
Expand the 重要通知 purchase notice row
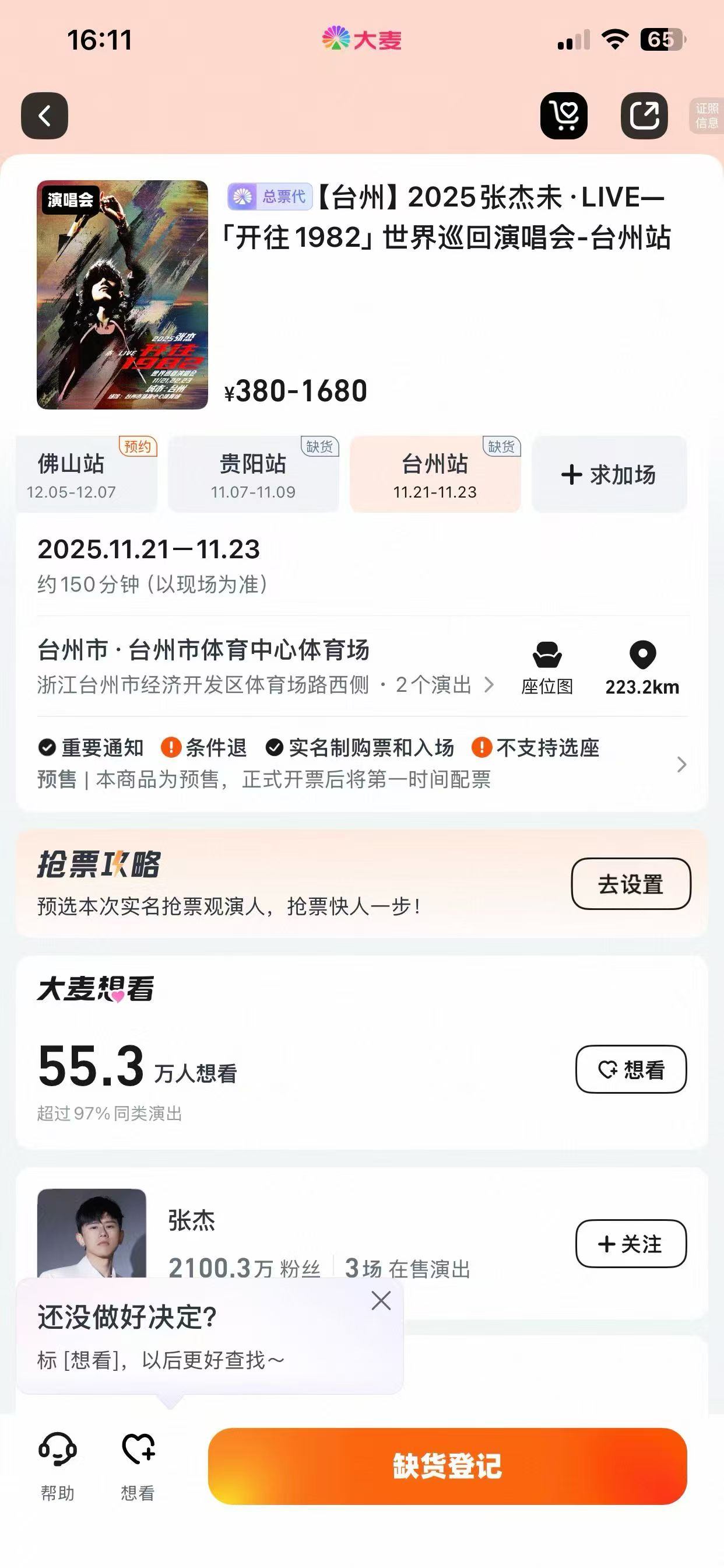(361, 764)
